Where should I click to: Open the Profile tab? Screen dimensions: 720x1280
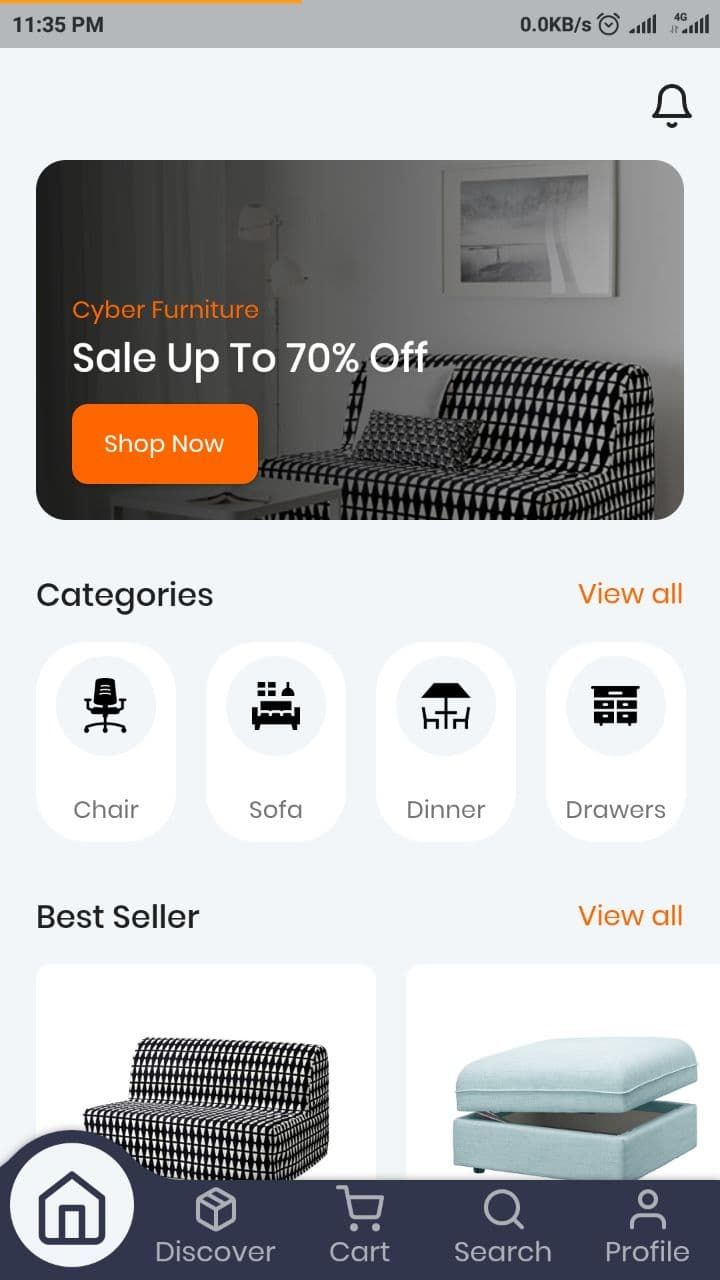(x=647, y=1227)
